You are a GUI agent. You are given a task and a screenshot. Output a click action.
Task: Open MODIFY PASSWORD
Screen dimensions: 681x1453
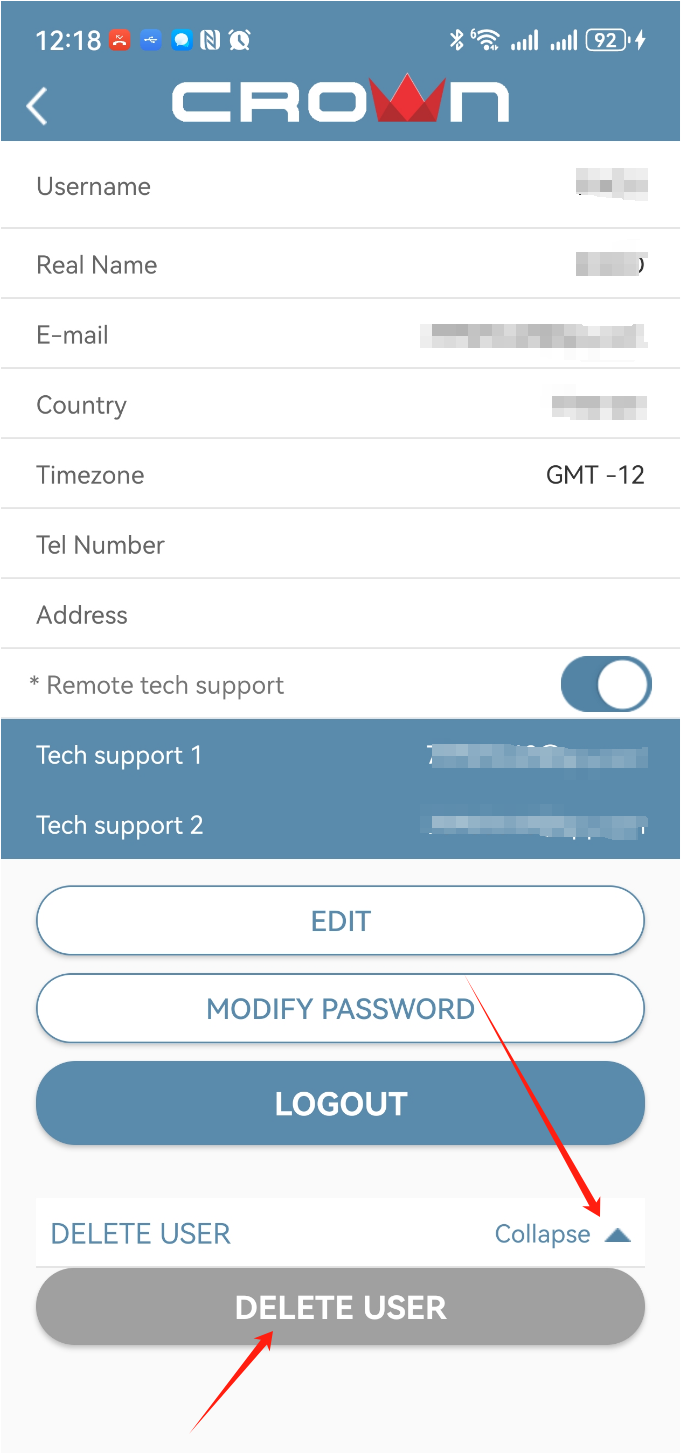pyautogui.click(x=340, y=1009)
